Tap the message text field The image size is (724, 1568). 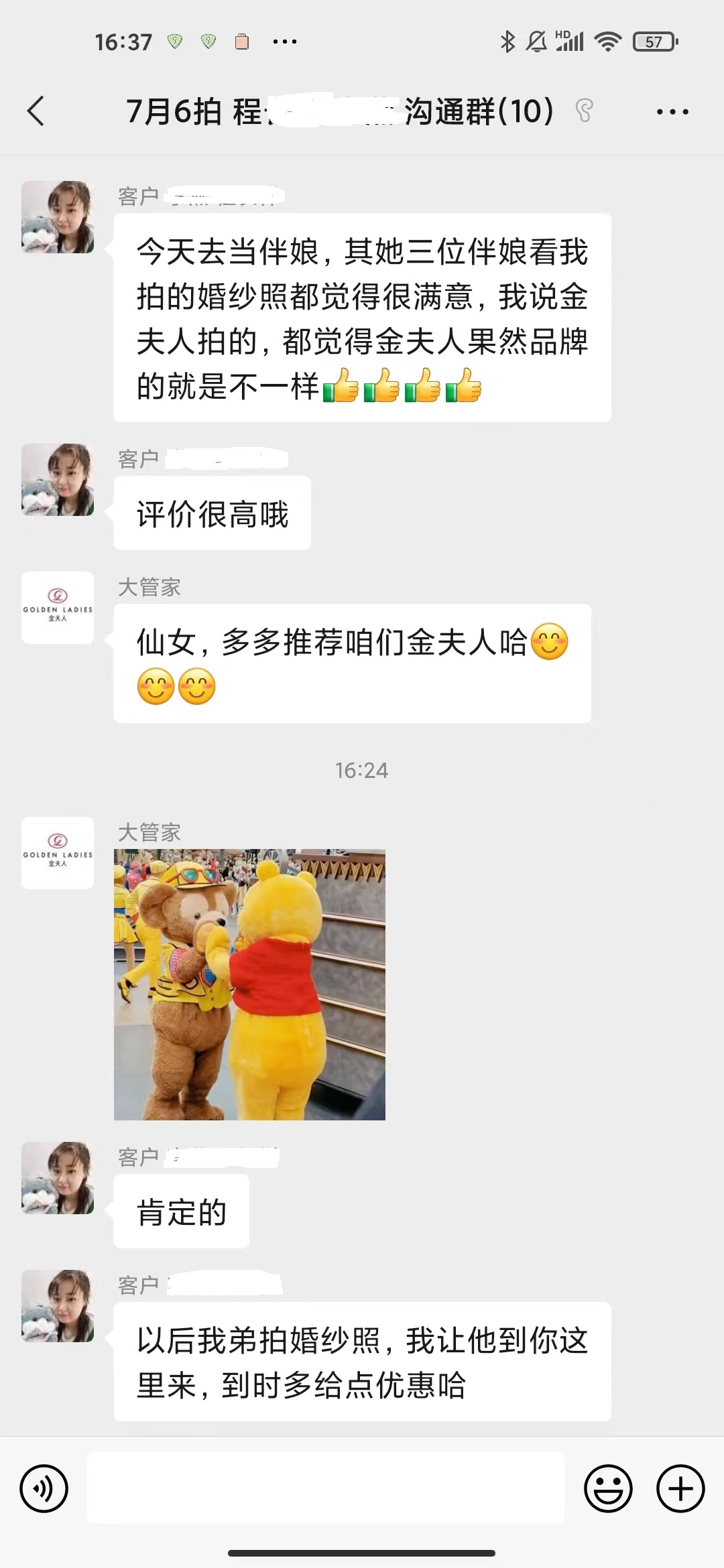pos(326,1487)
